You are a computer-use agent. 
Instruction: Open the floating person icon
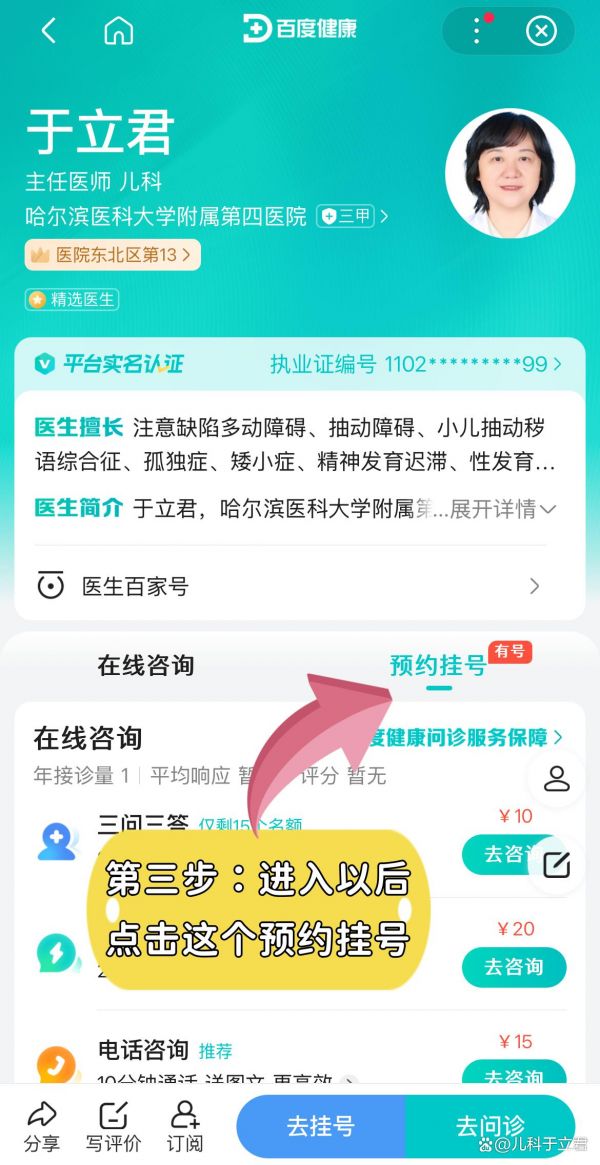(x=556, y=778)
